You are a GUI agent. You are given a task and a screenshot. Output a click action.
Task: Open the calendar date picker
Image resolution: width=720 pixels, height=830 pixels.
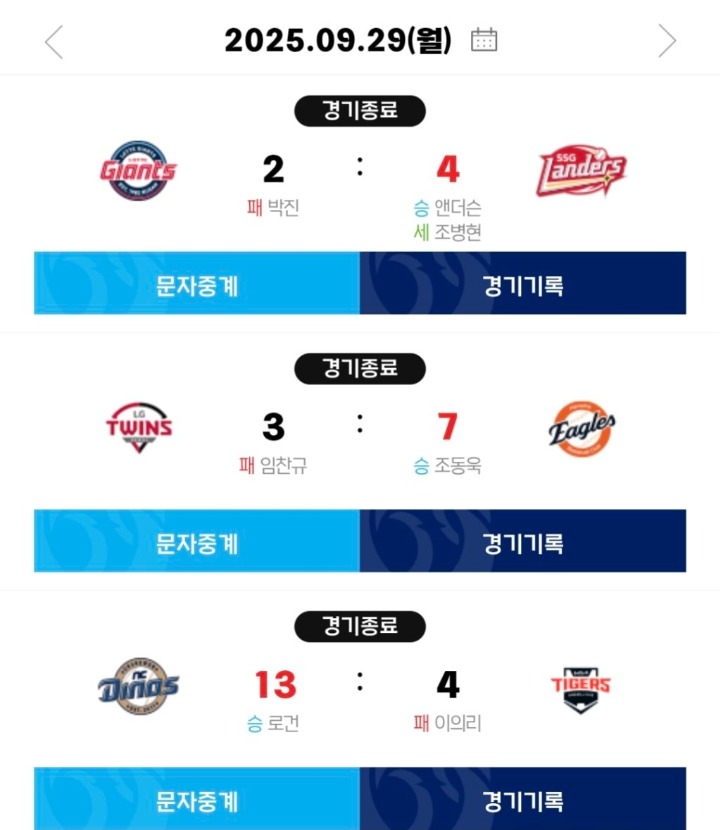[484, 40]
